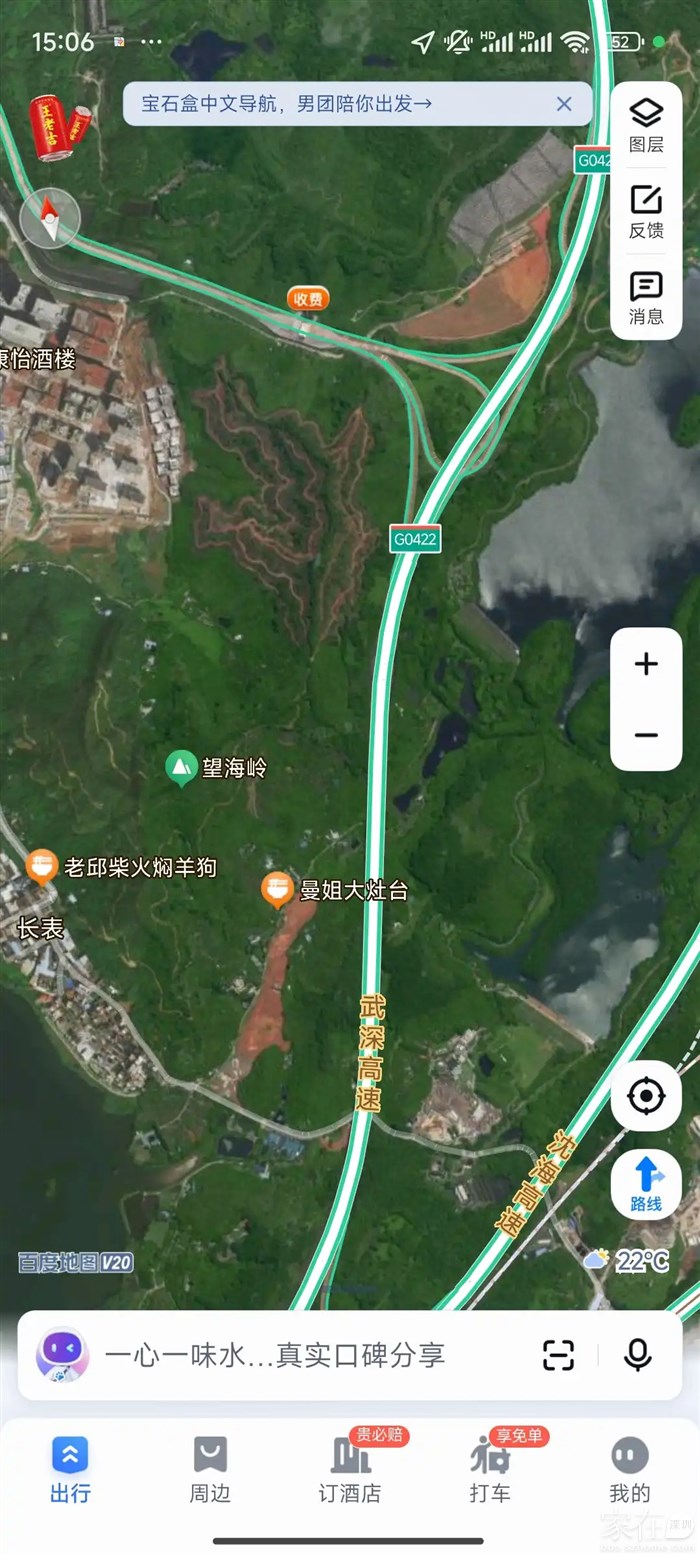This screenshot has height=1555, width=700.
Task: Switch to the 我的 tab
Action: [630, 1470]
